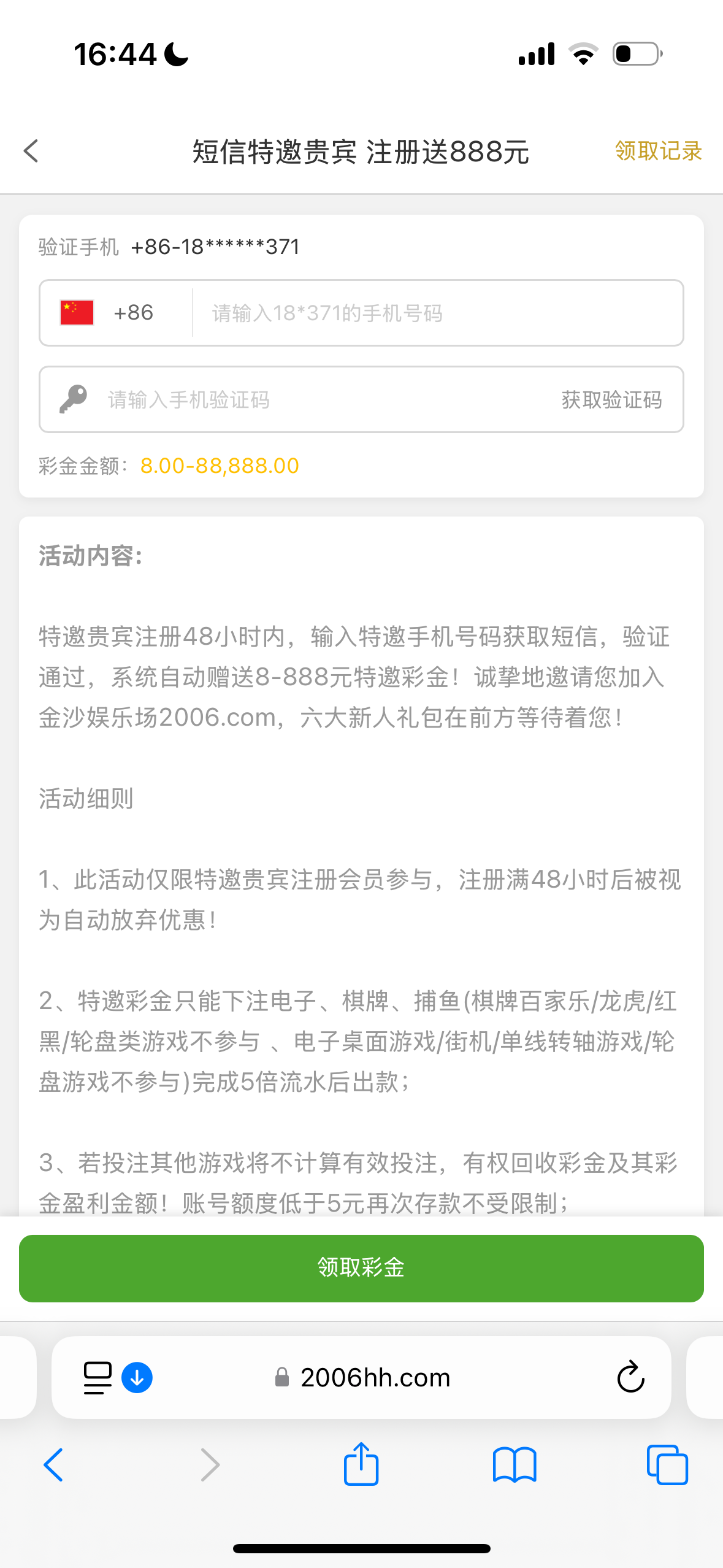Screen dimensions: 723x1568
Task: Open the downloads indicator in address bar
Action: (x=137, y=1378)
